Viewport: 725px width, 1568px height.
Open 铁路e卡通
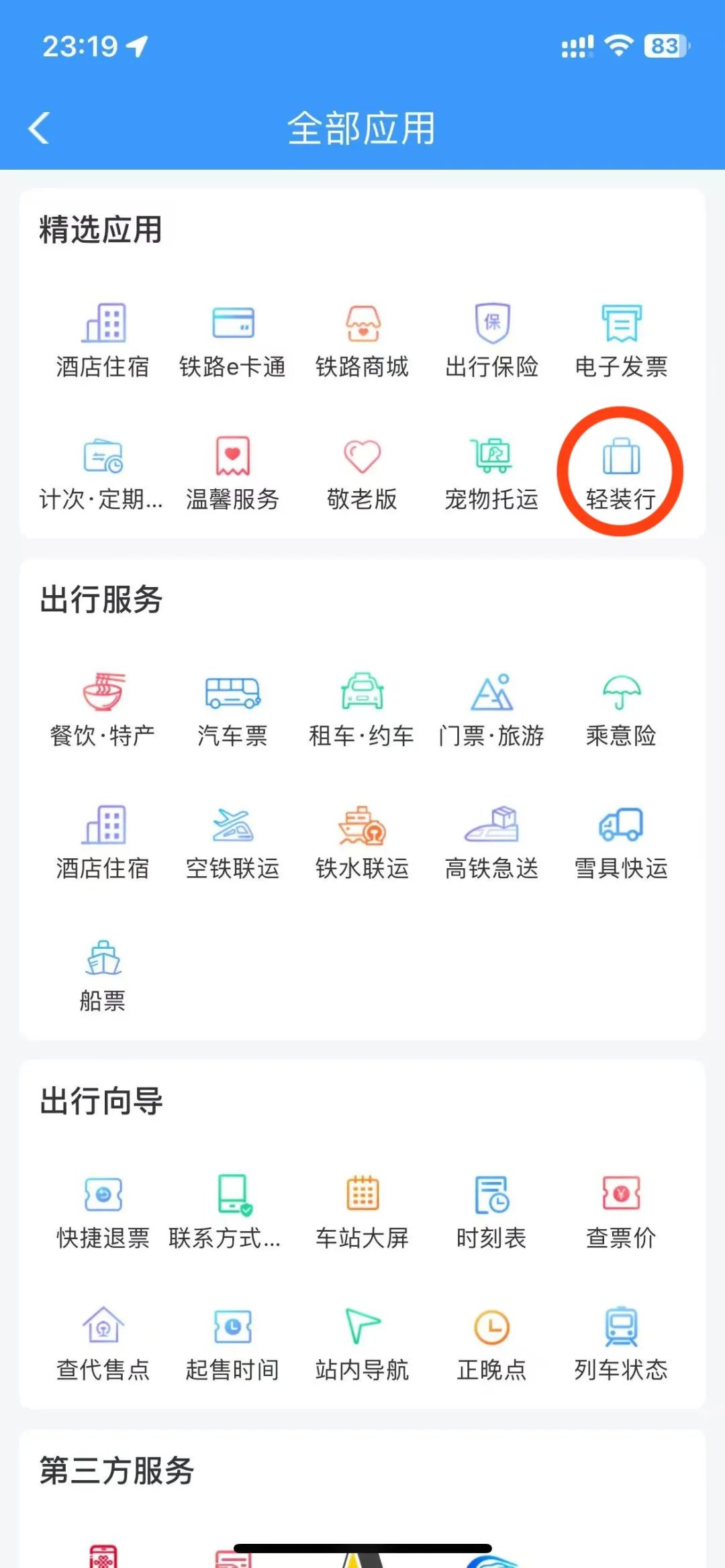pos(232,341)
